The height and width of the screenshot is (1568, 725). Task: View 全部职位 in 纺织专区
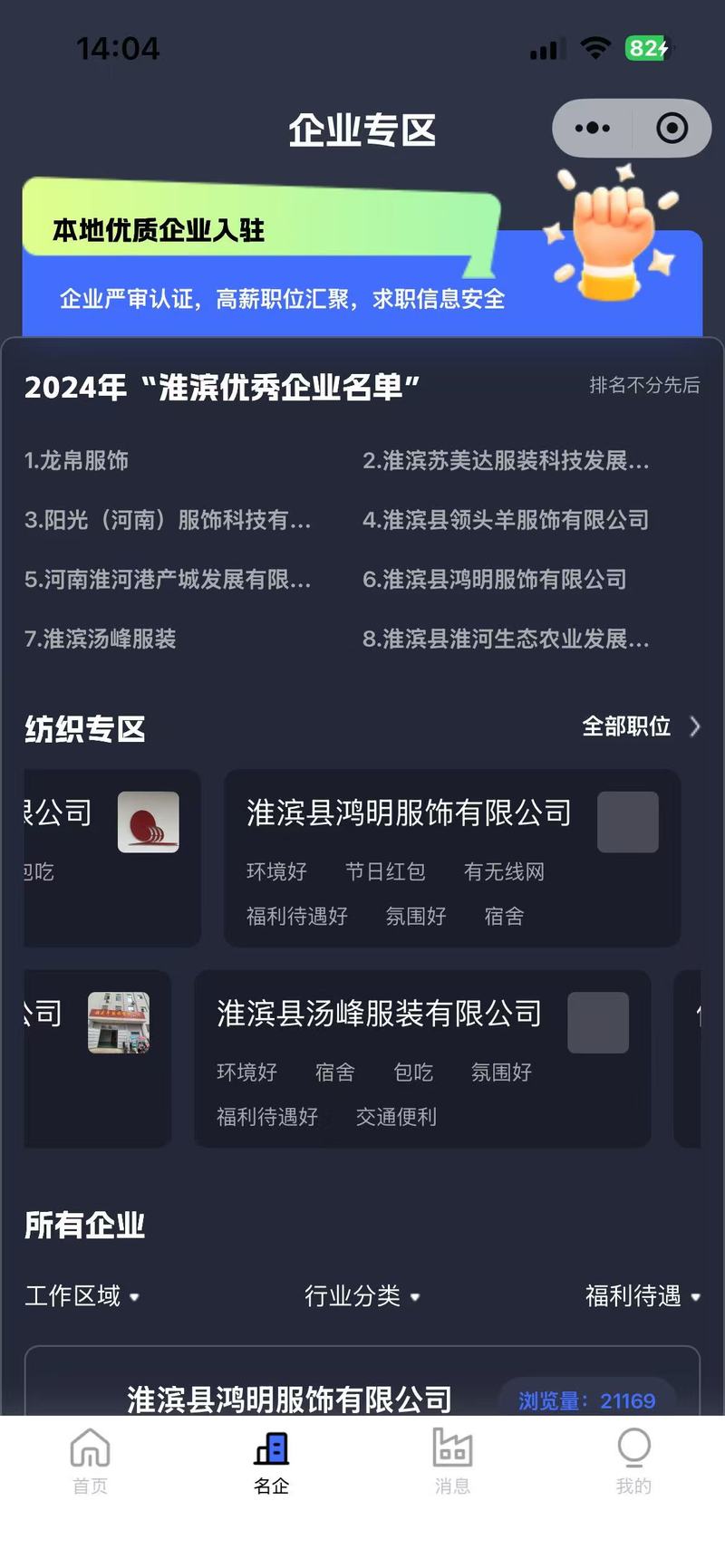tap(641, 726)
